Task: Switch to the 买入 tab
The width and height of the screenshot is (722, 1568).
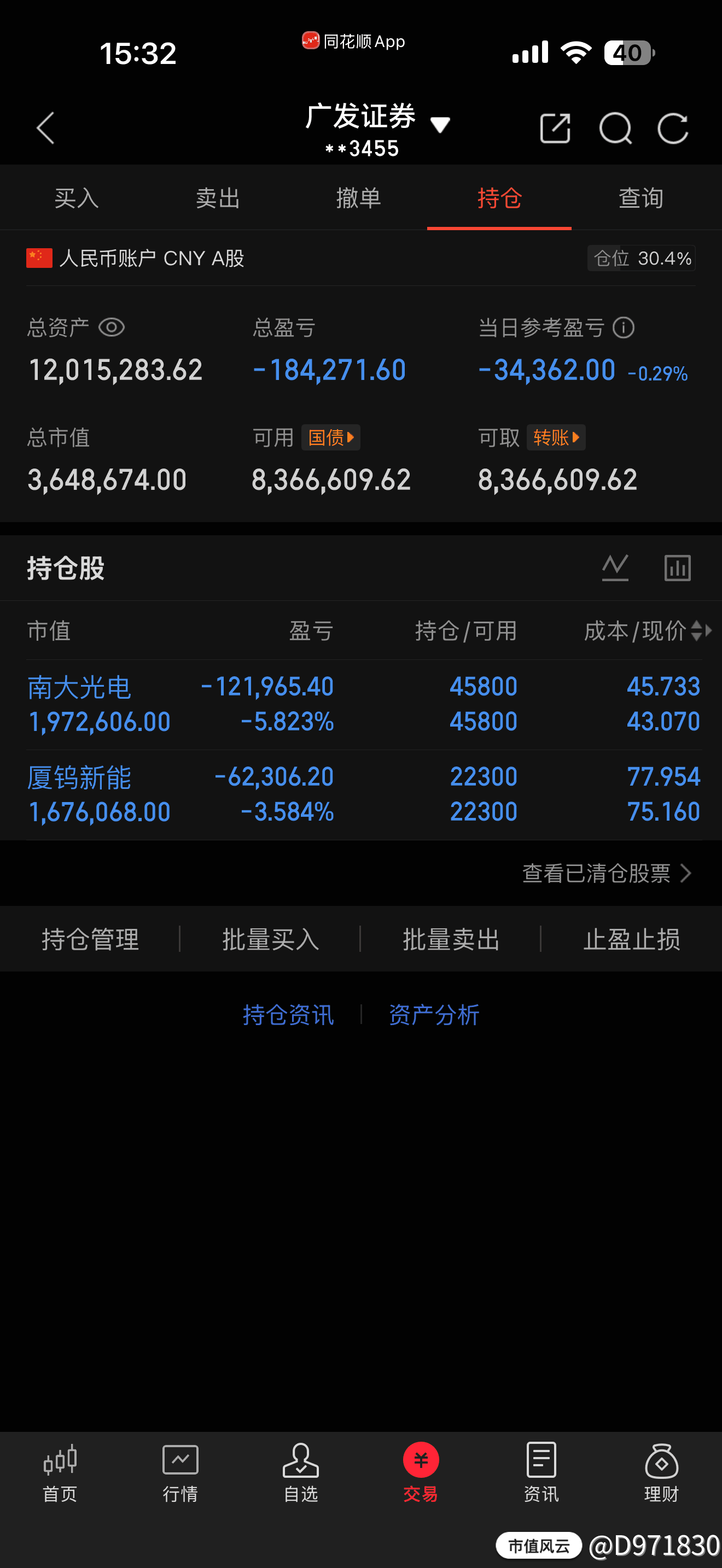Action: coord(75,198)
